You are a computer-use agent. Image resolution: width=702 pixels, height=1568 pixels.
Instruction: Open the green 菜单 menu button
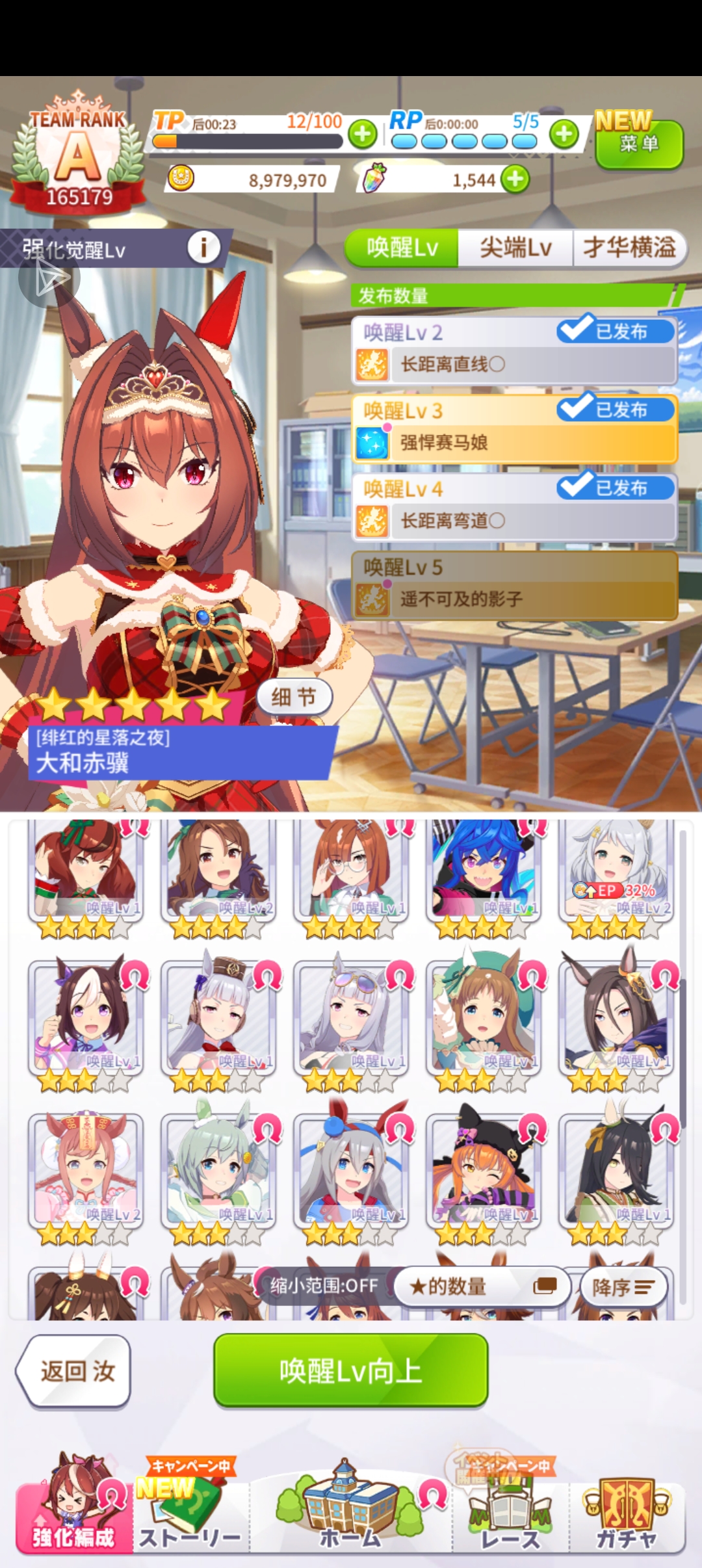tap(639, 144)
